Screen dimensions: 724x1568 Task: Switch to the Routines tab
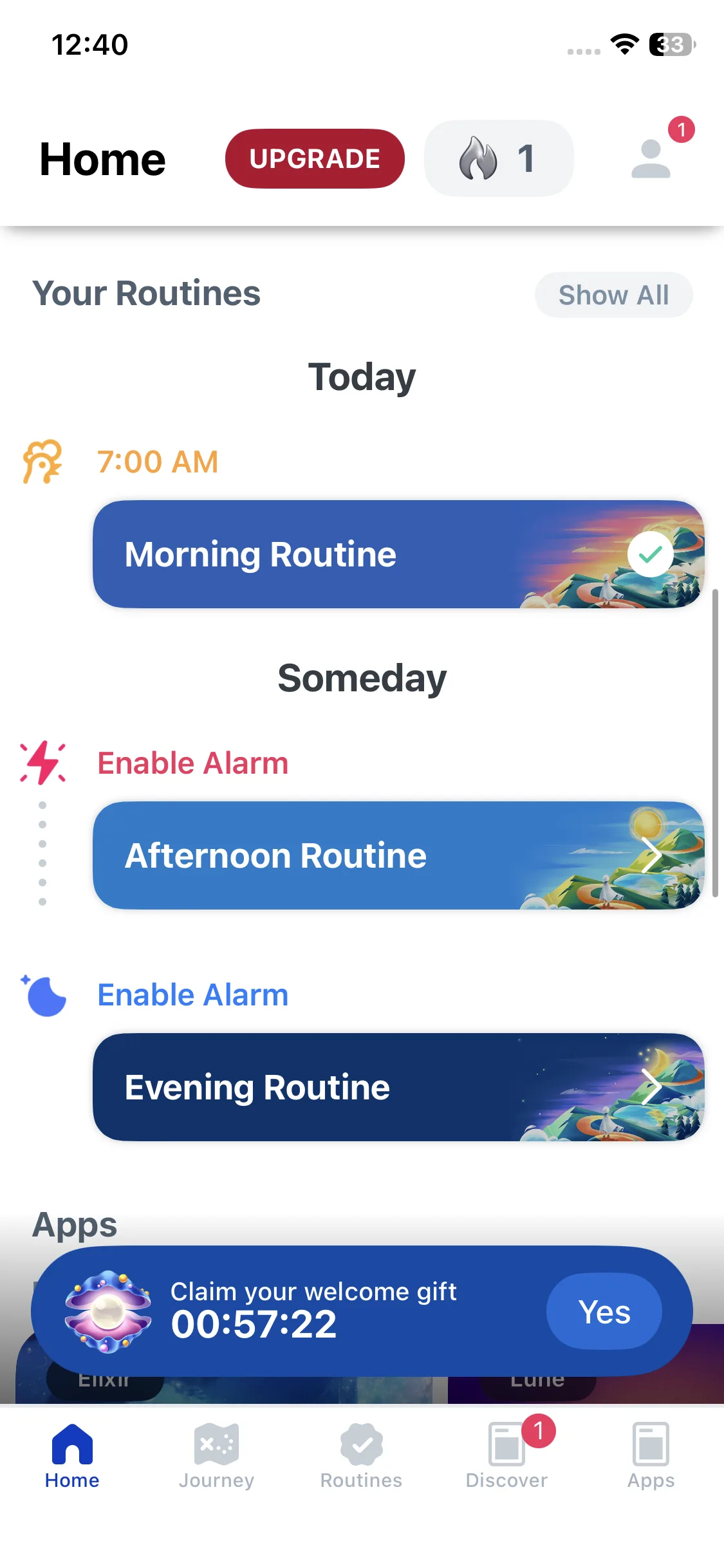click(361, 1457)
